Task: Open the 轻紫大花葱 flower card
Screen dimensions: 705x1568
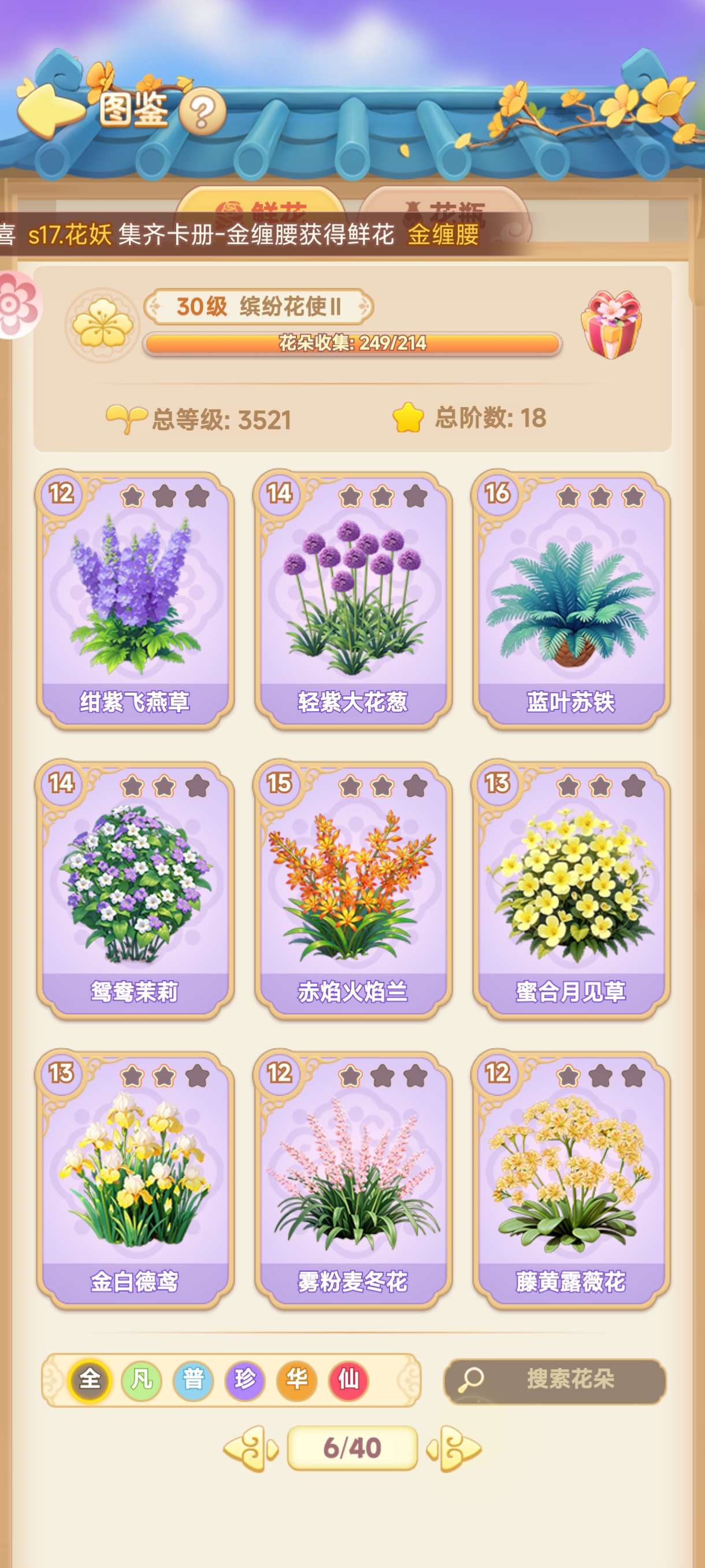Action: [x=353, y=600]
